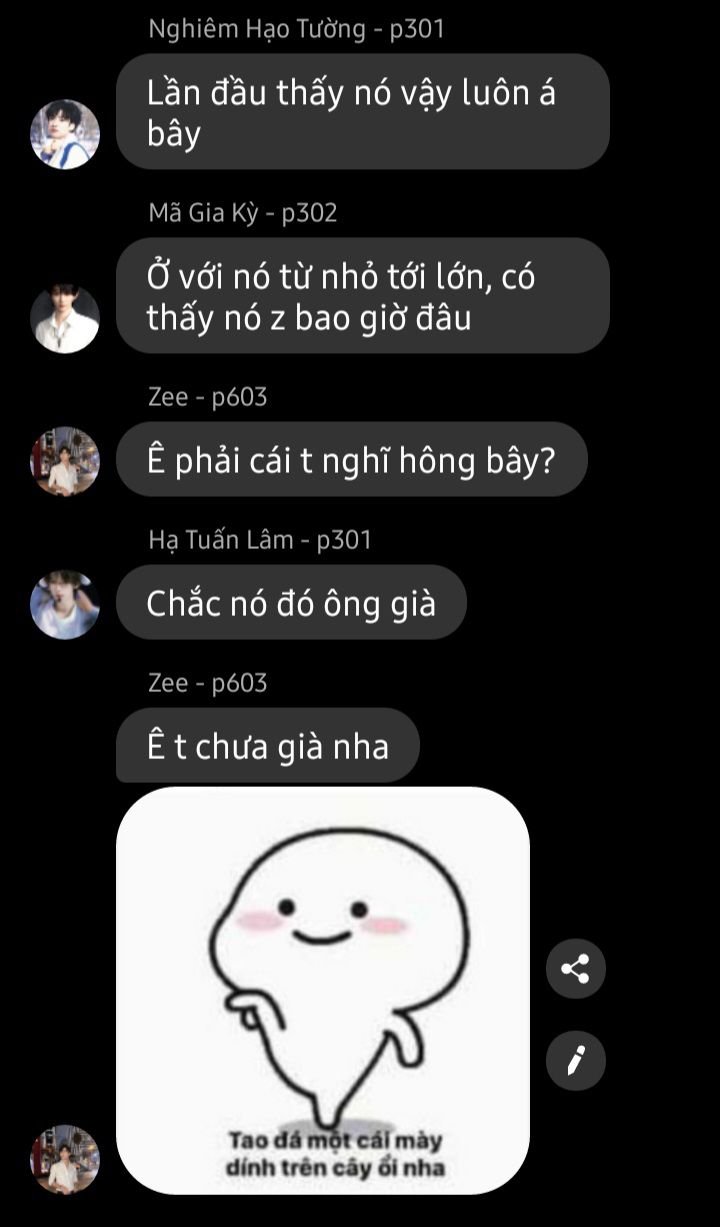Share the ghost sticker image
Image resolution: width=720 pixels, height=1227 pixels.
coord(576,968)
